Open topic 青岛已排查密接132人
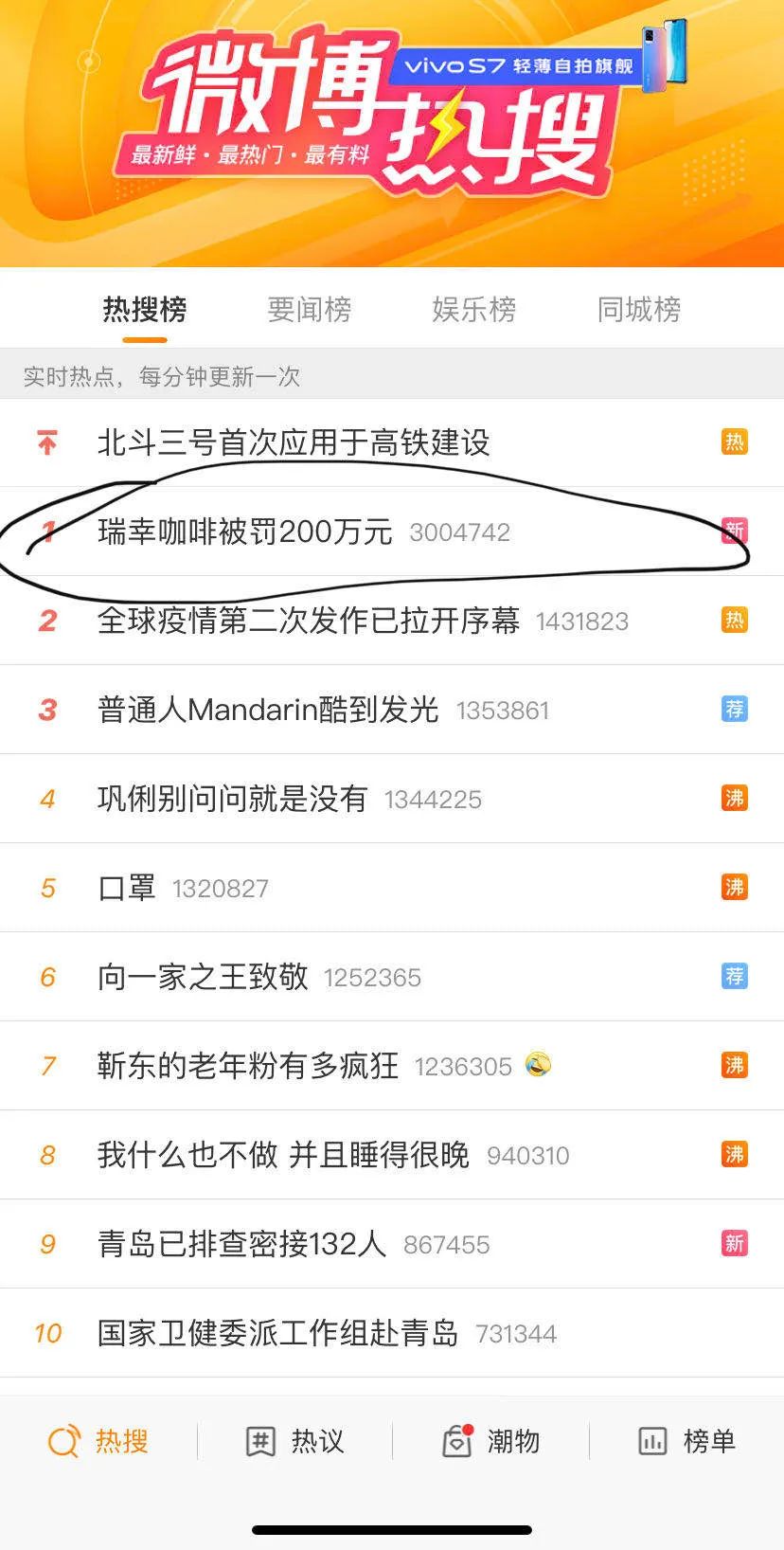784x1550 pixels. (241, 1244)
